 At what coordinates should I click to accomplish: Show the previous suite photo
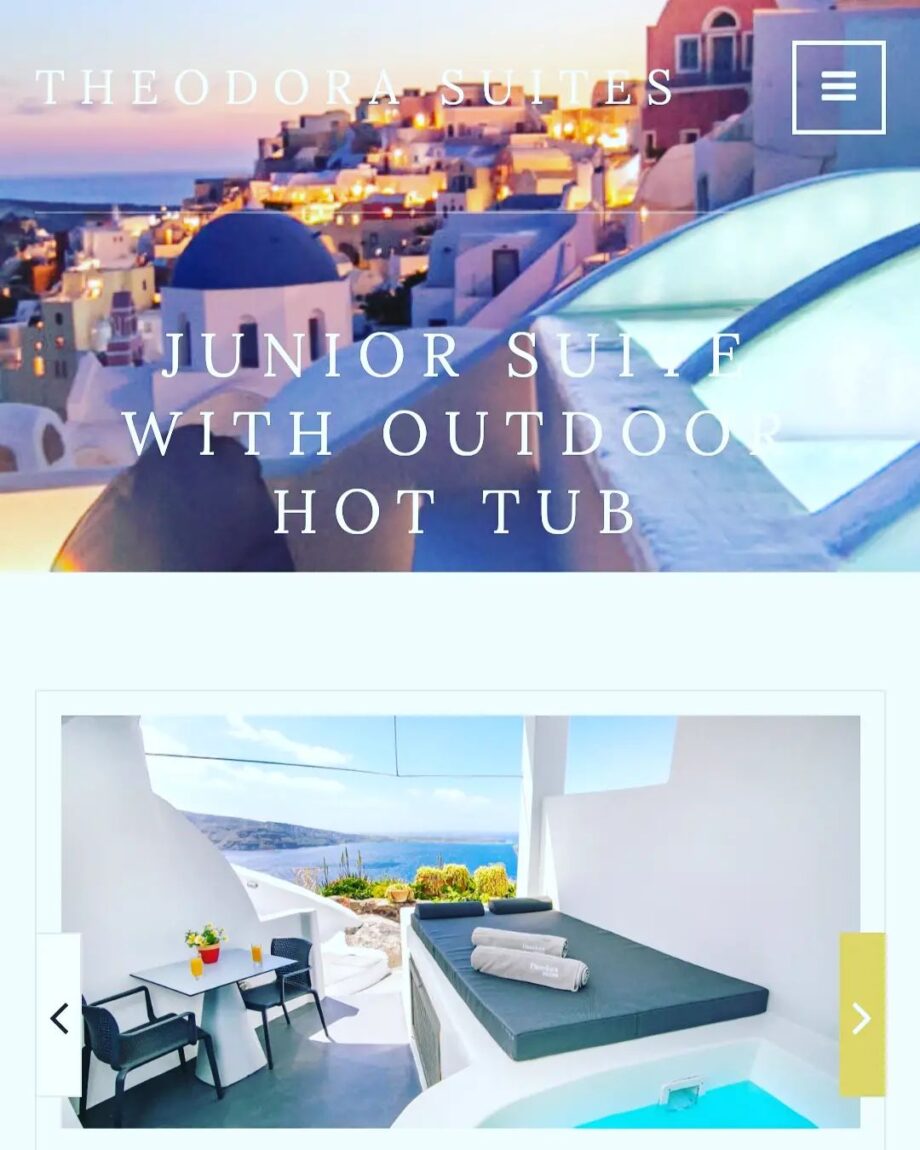point(59,1015)
